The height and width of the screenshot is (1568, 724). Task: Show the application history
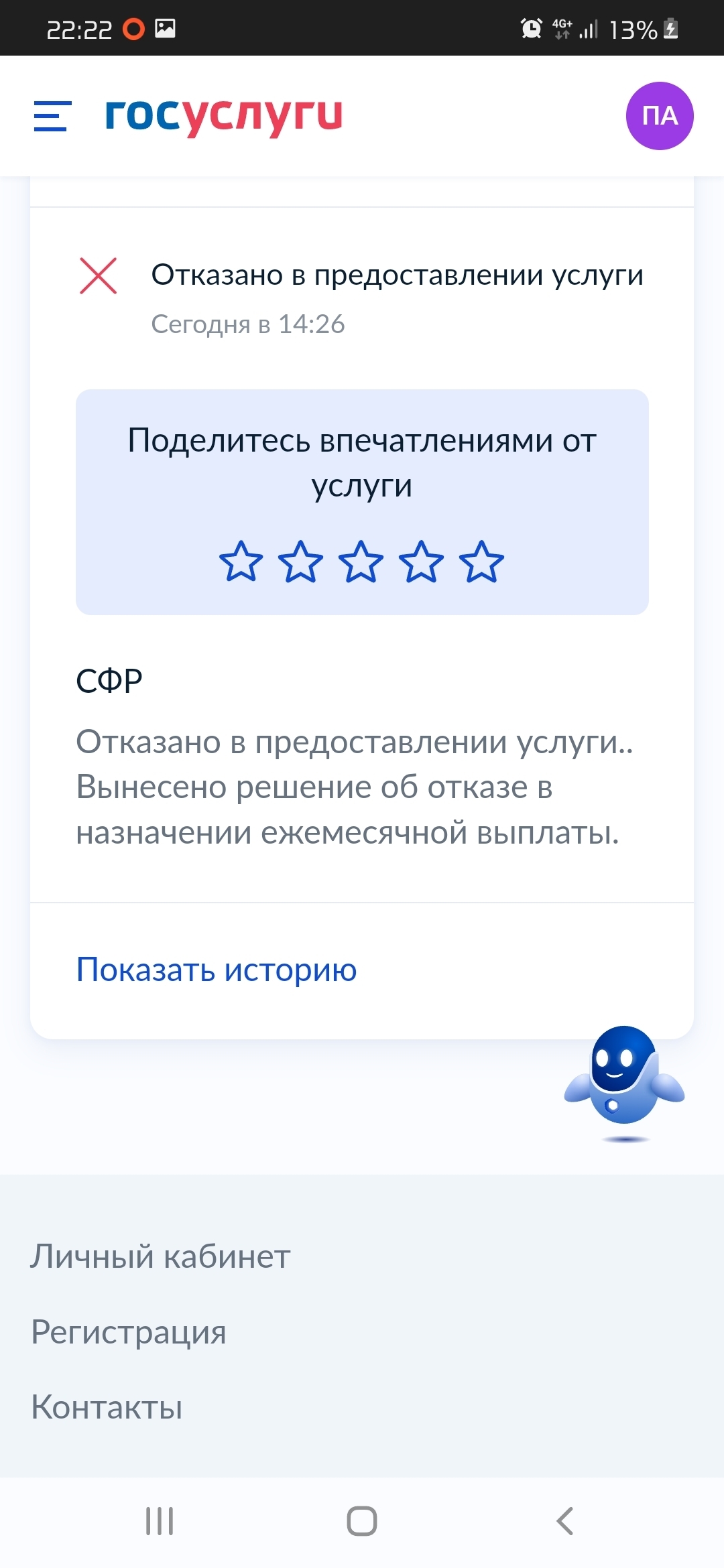217,970
